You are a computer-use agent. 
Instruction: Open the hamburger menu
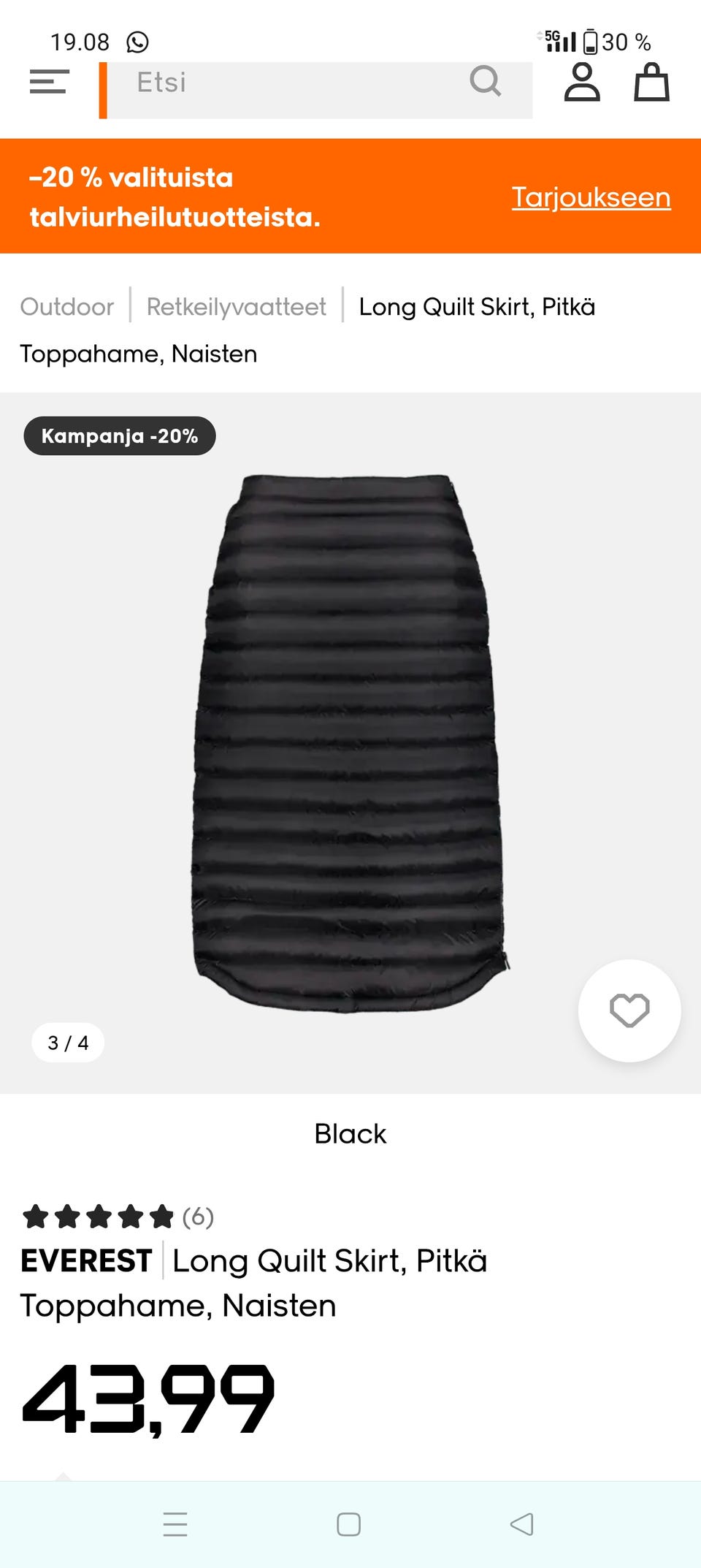(49, 82)
